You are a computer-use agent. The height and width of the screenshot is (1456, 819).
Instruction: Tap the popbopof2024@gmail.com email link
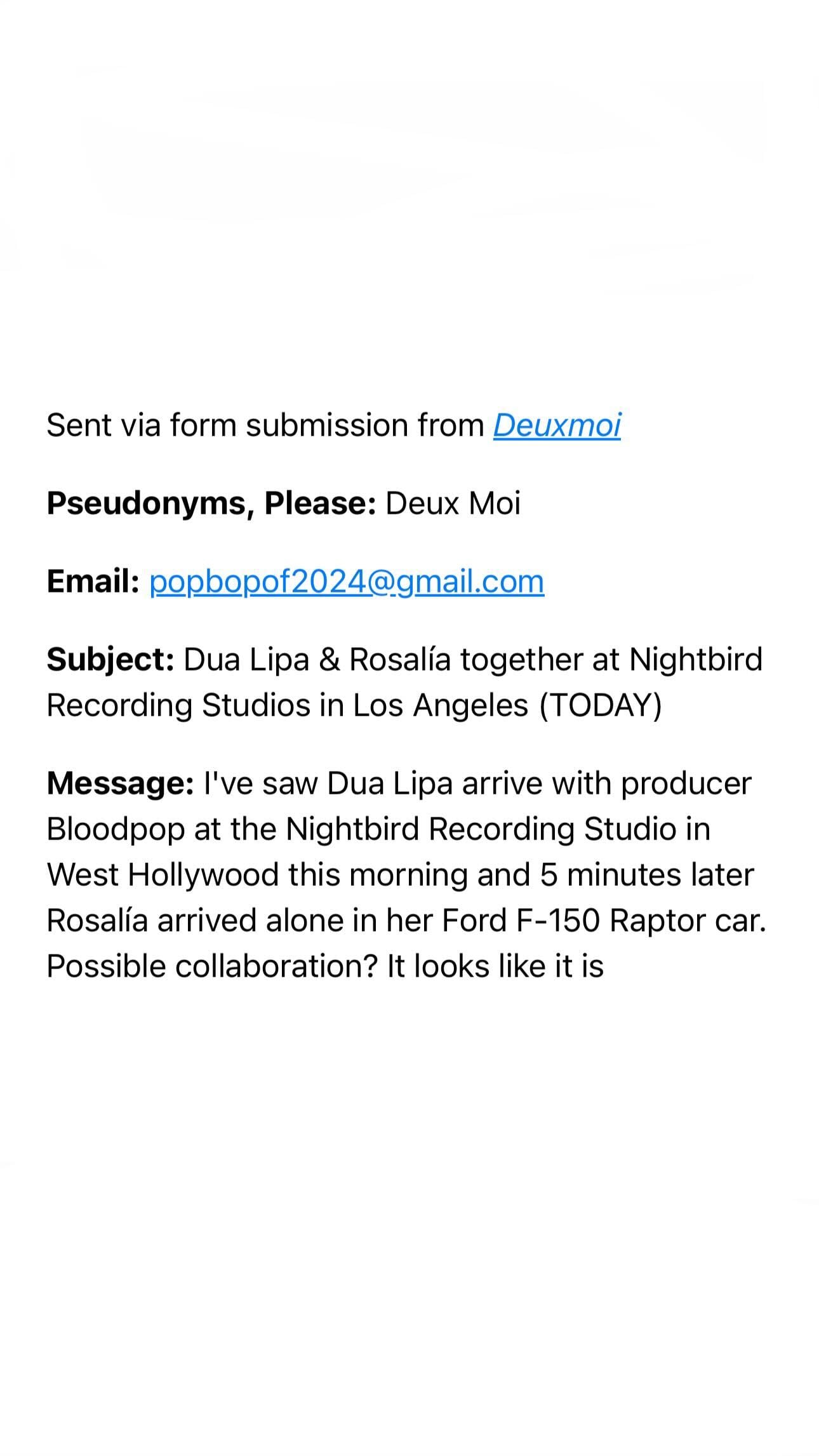coord(347,582)
